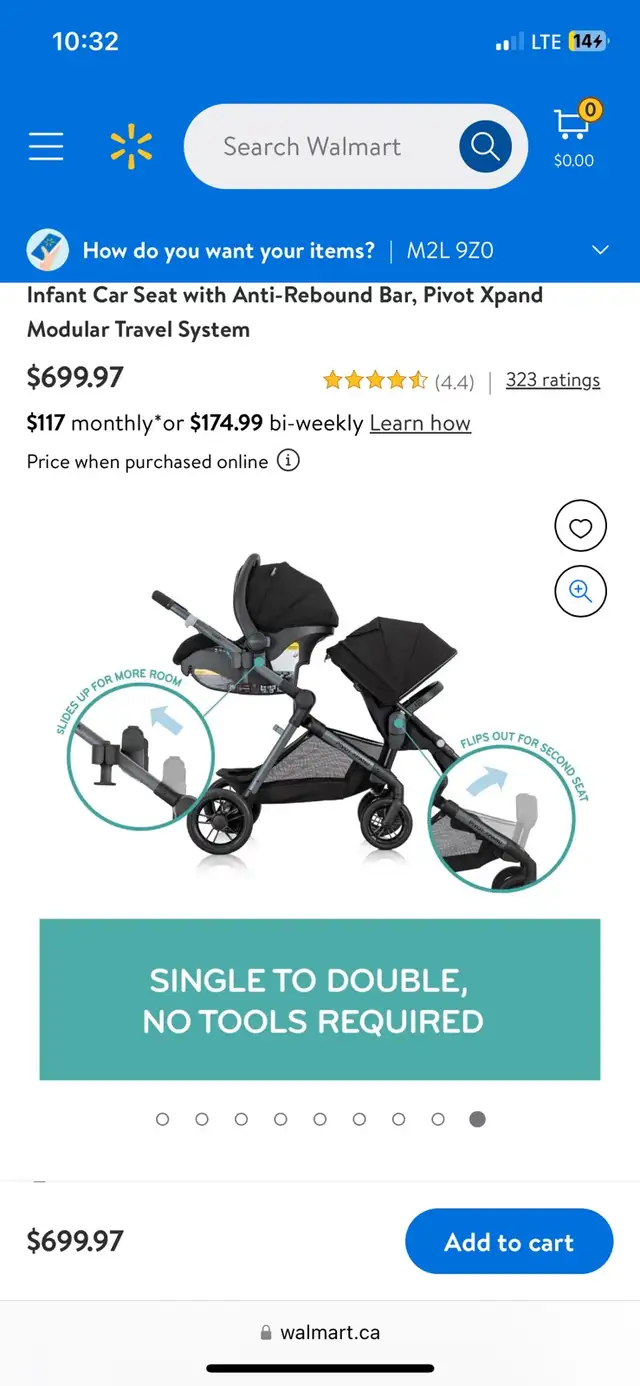Select the first image carousel dot
Viewport: 640px width, 1386px height.
tap(162, 1119)
